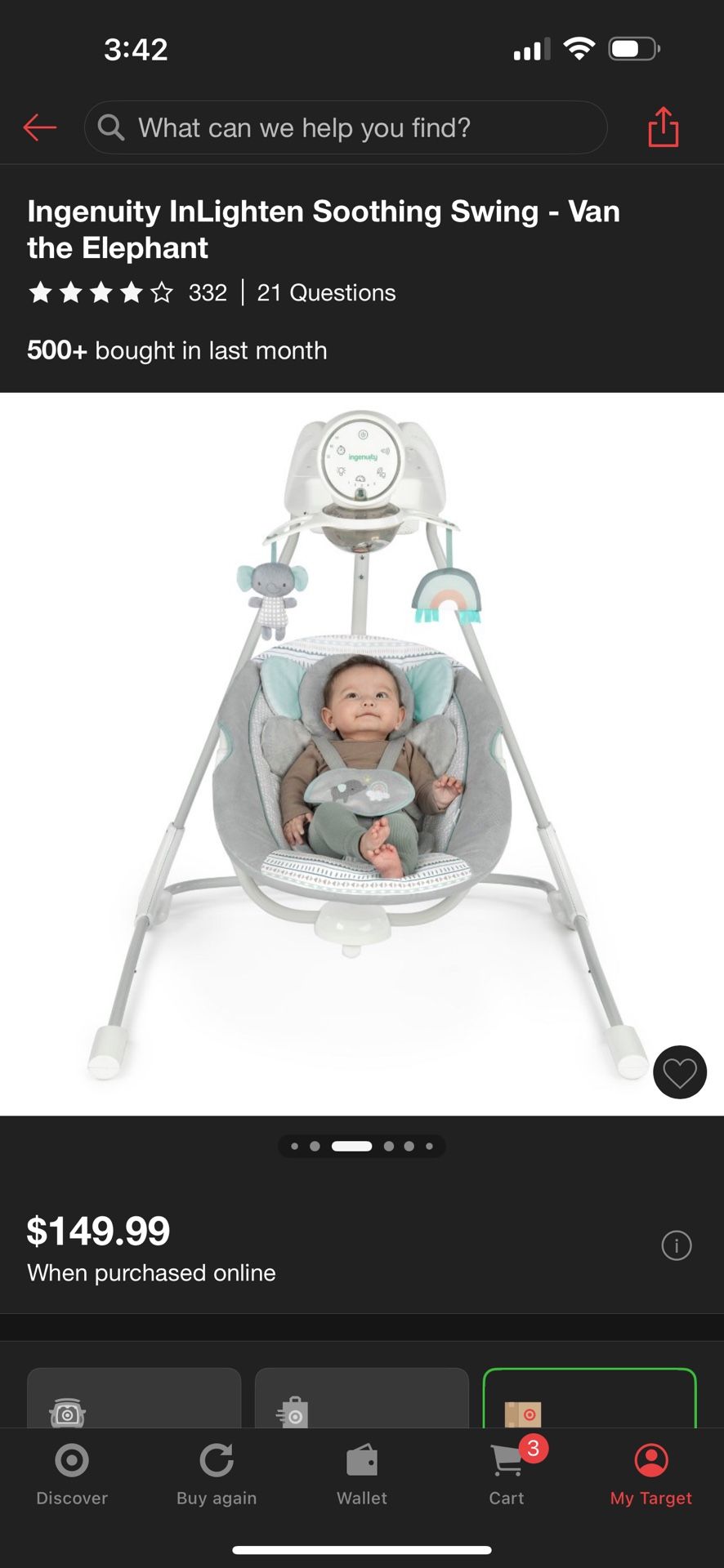Screen dimensions: 724x1568
Task: Open the swing product image
Action: (x=361, y=751)
